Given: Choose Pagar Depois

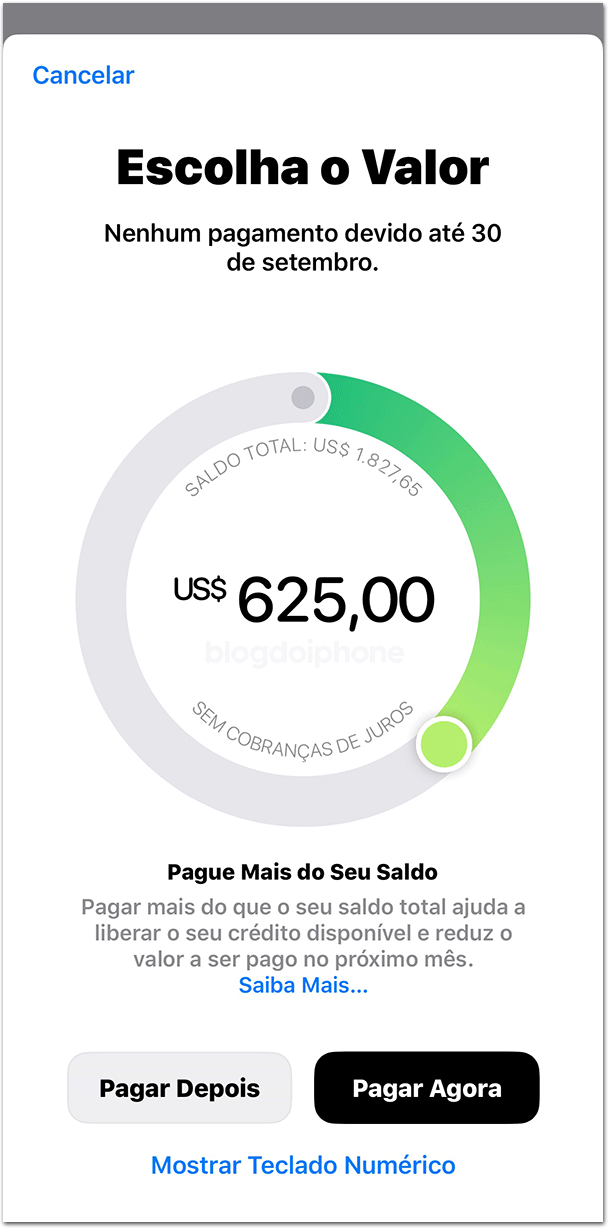Looking at the screenshot, I should (179, 1088).
